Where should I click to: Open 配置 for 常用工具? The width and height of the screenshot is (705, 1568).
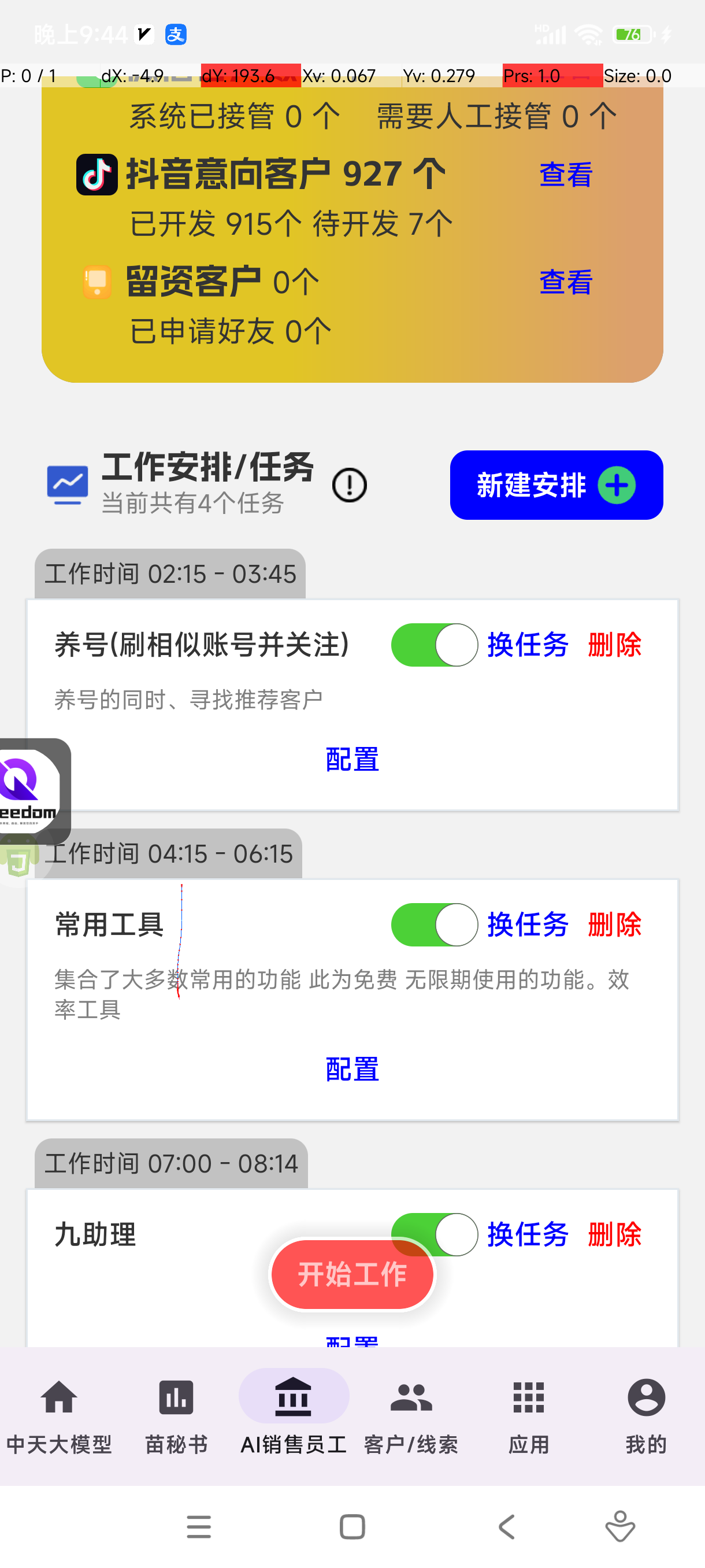[x=352, y=1069]
